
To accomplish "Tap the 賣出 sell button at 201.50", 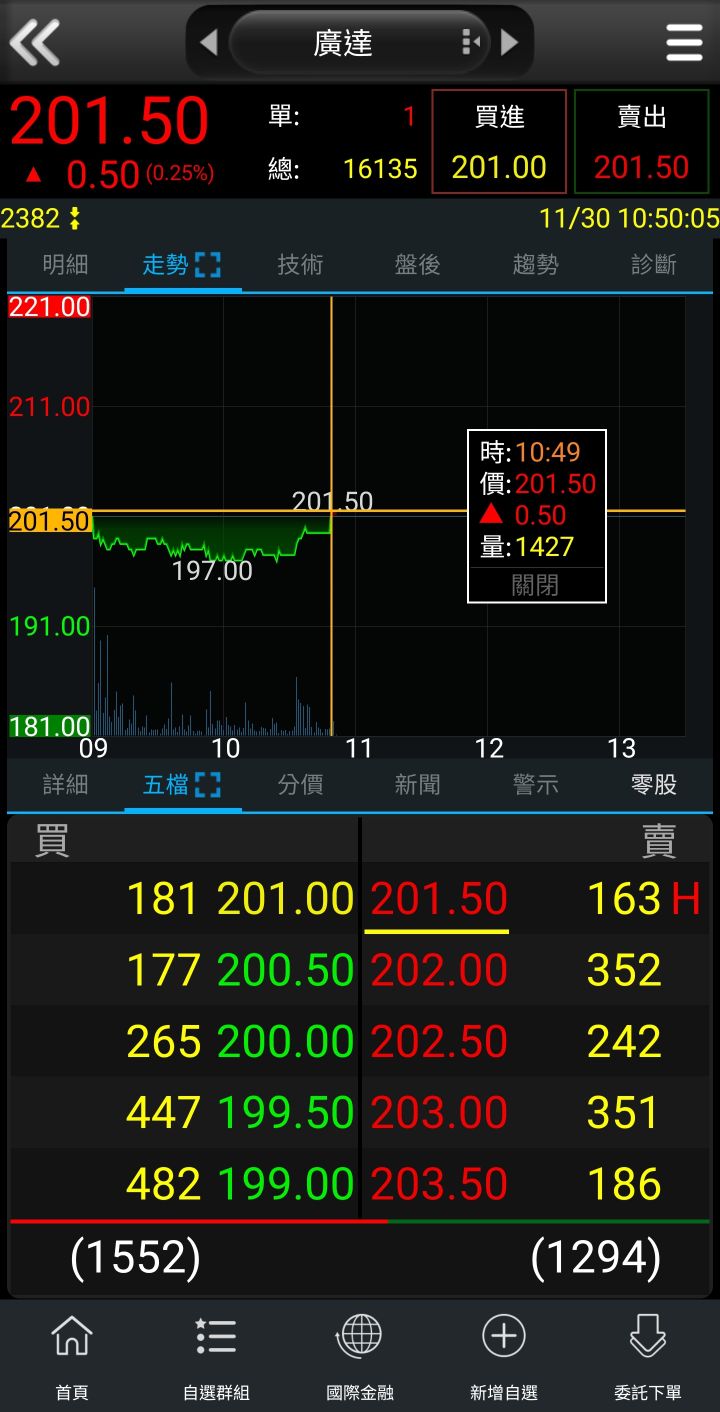I will click(x=641, y=142).
